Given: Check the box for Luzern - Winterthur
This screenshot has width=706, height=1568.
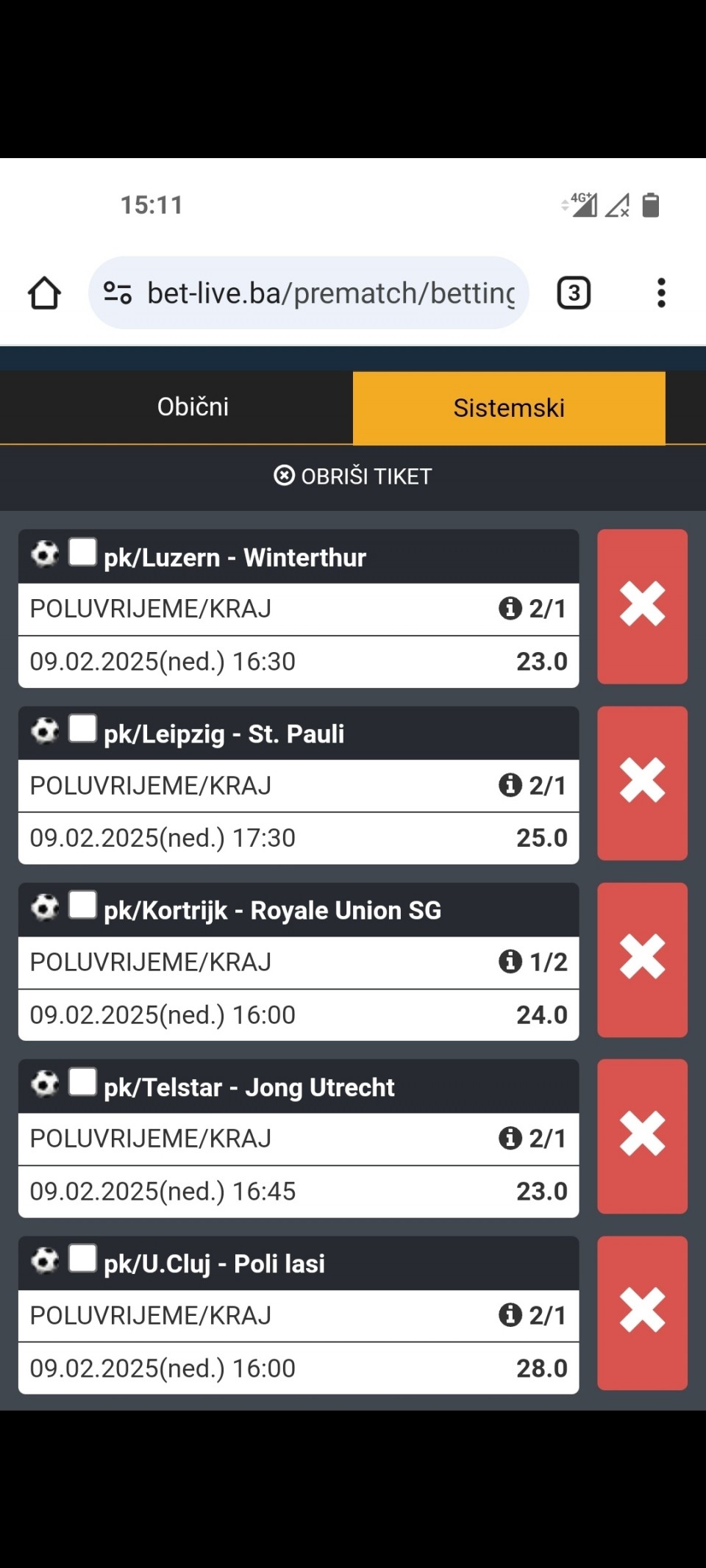Looking at the screenshot, I should click(82, 552).
